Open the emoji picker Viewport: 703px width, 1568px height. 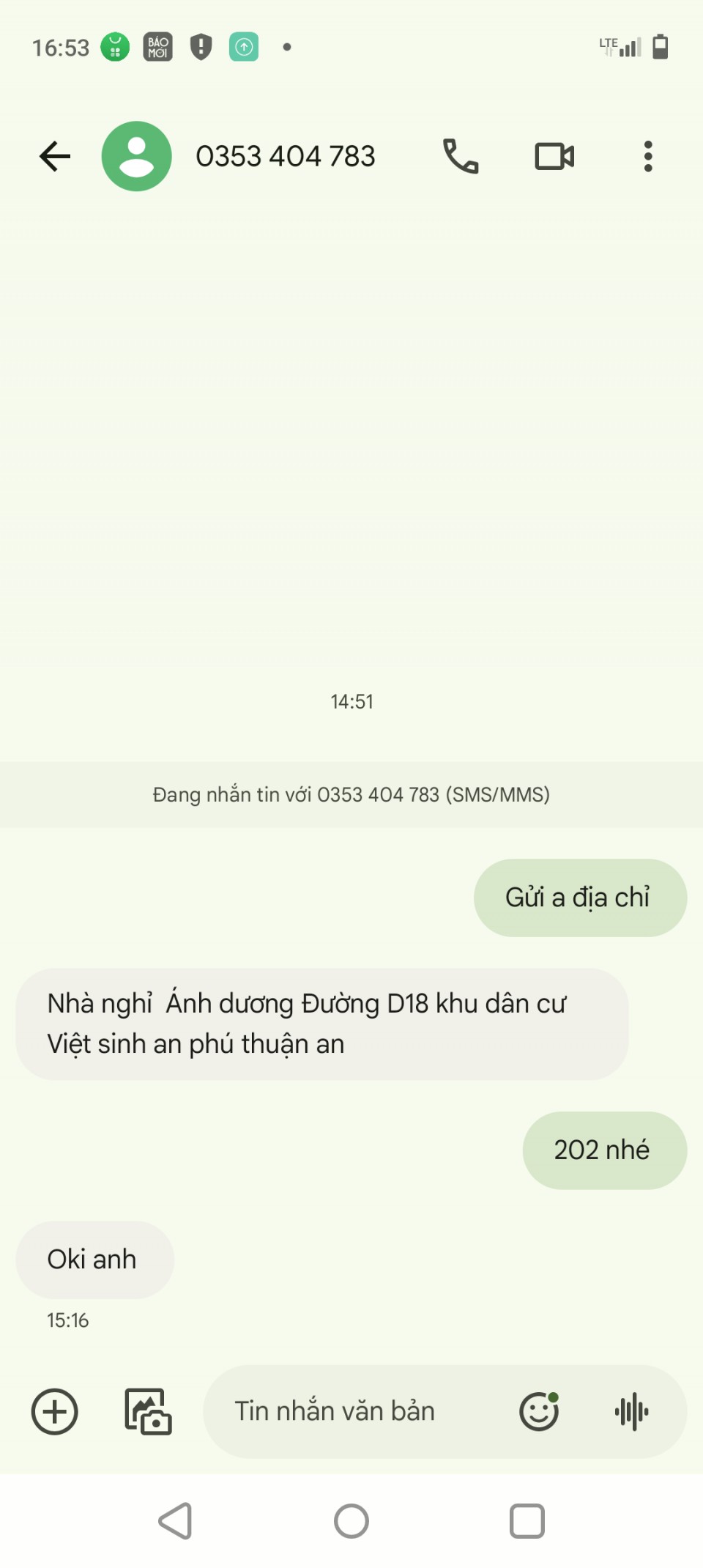pyautogui.click(x=539, y=1410)
